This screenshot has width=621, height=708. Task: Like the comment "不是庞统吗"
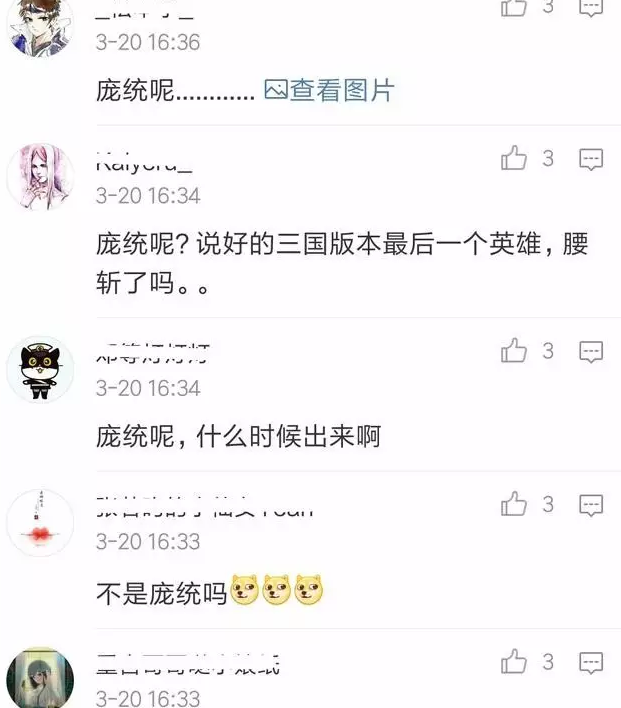514,504
